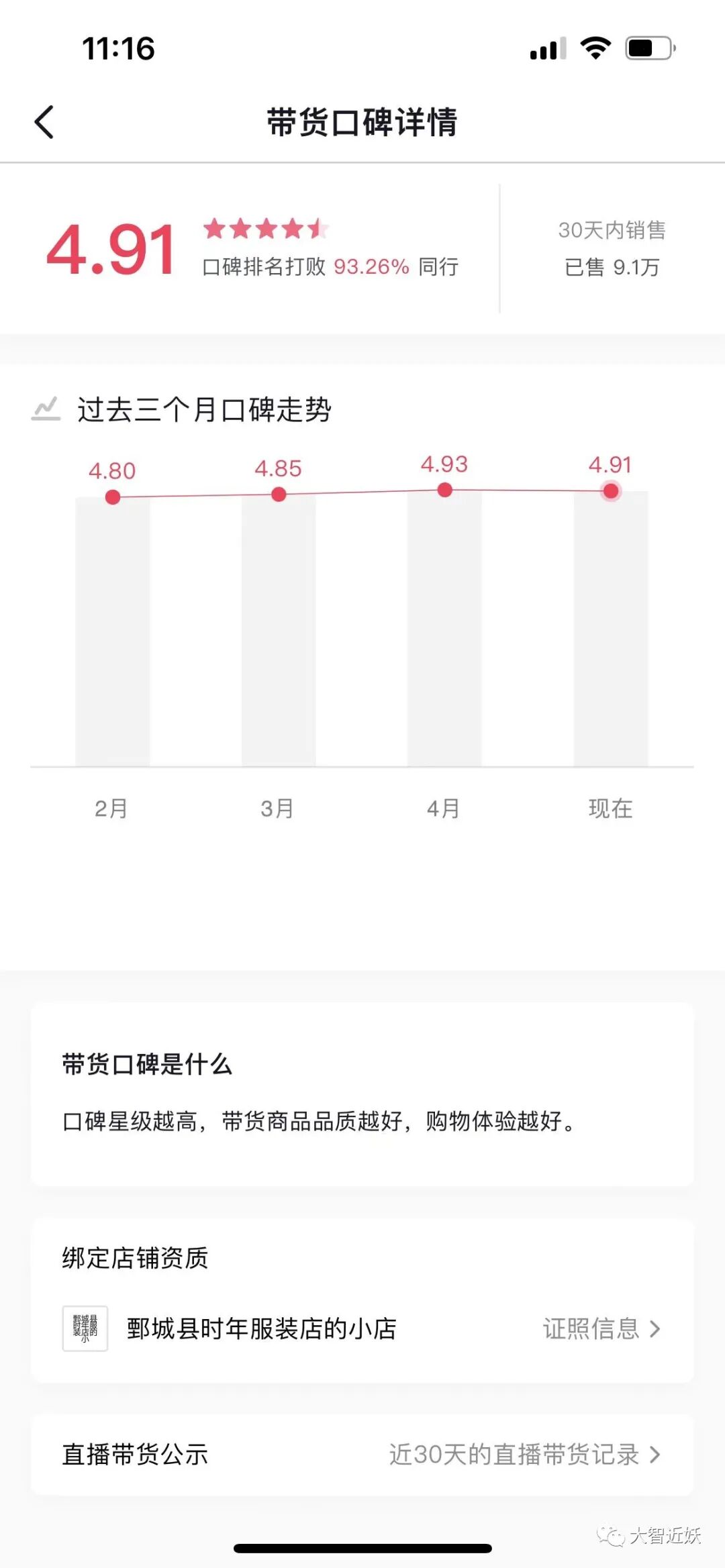Select the 2月 point on the trend chart
Screen dimensions: 725x1568
[x=113, y=497]
